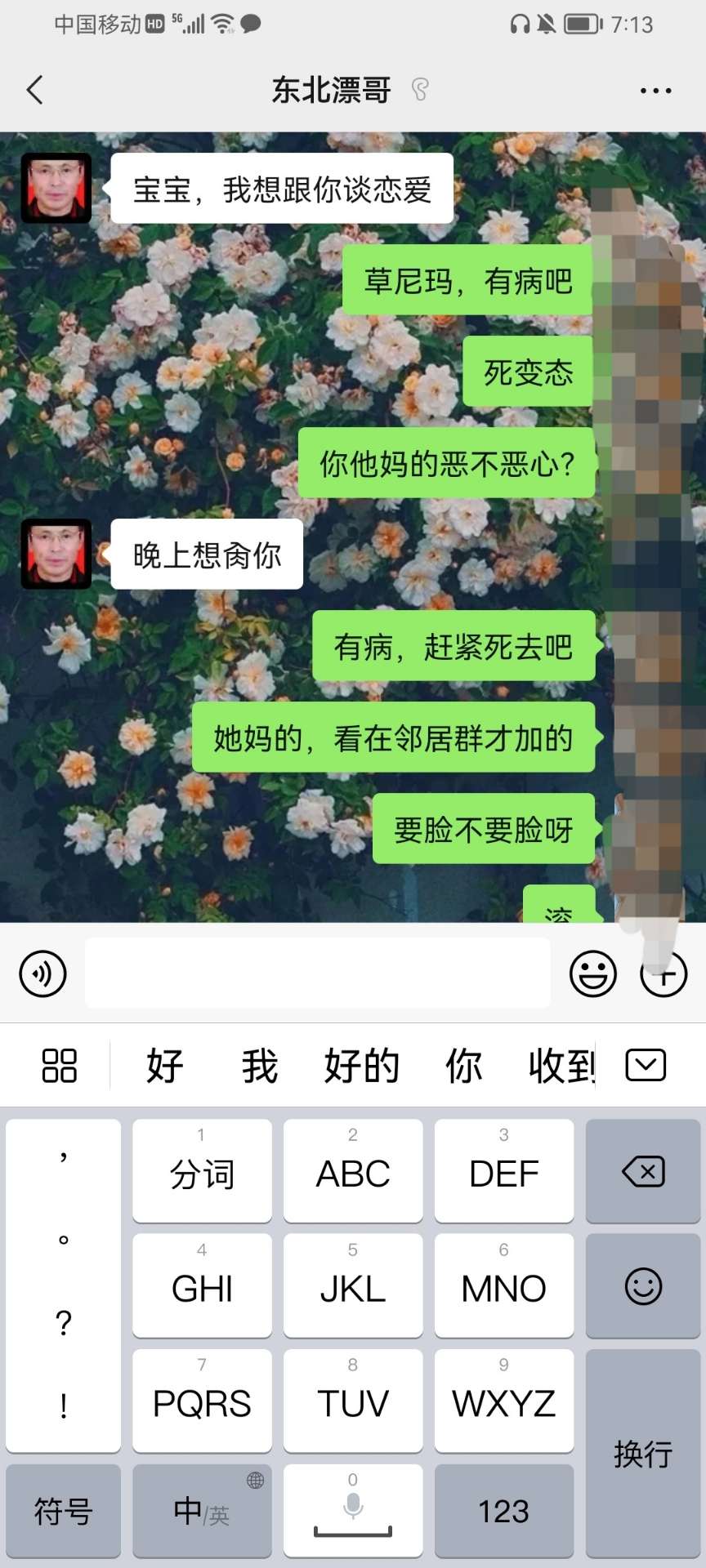This screenshot has width=706, height=1568.
Task: Open the 符号 symbols keyboard
Action: [63, 1511]
